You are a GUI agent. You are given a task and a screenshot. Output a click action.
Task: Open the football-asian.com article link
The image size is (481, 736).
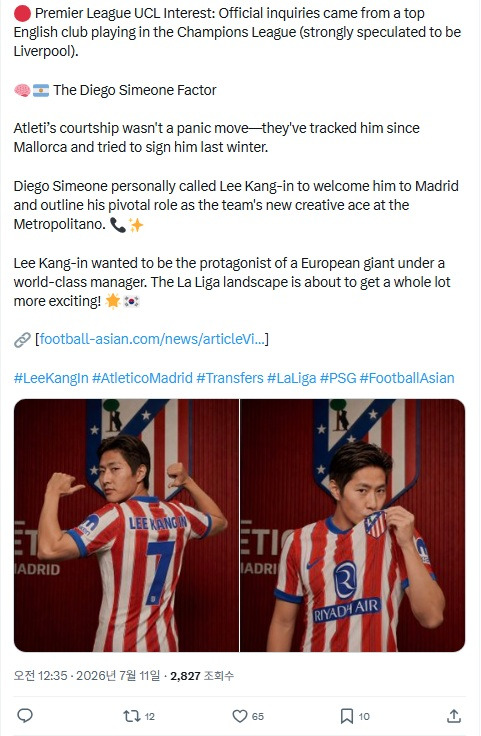pyautogui.click(x=153, y=339)
